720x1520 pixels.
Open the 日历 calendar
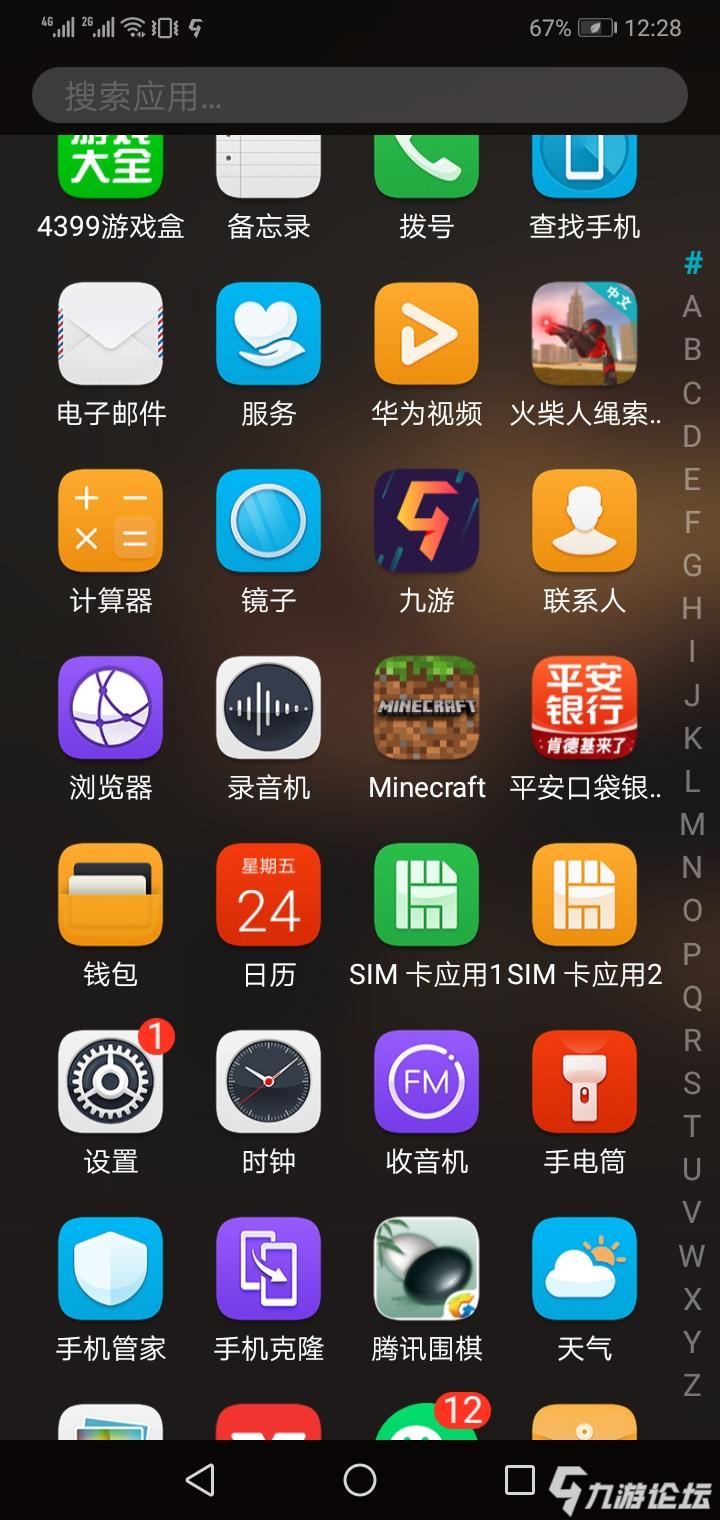(x=268, y=896)
